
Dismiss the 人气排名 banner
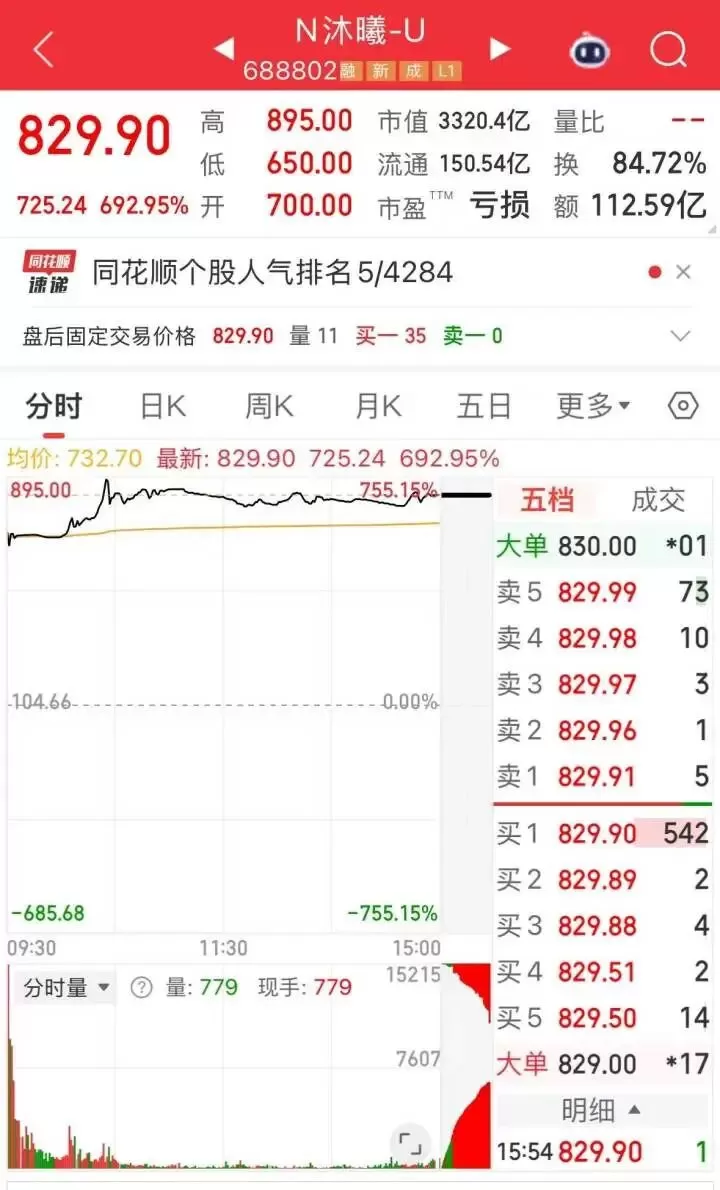[684, 271]
